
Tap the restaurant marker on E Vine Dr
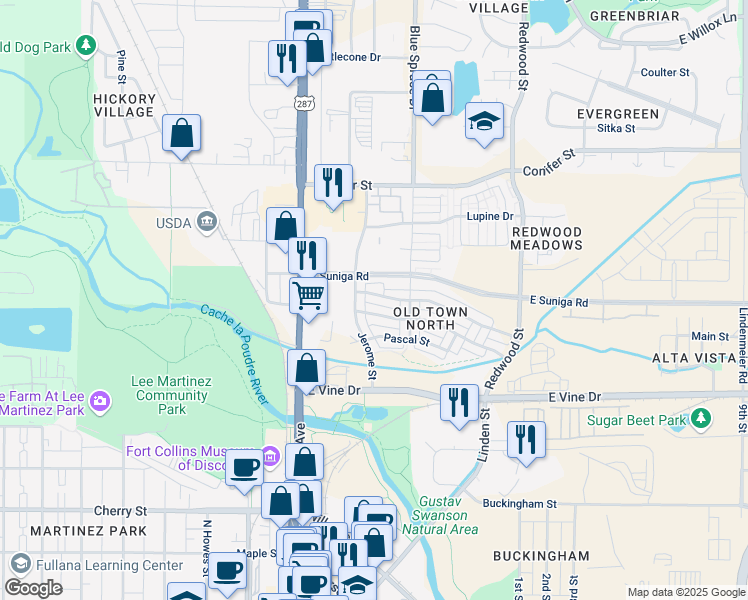click(x=458, y=403)
